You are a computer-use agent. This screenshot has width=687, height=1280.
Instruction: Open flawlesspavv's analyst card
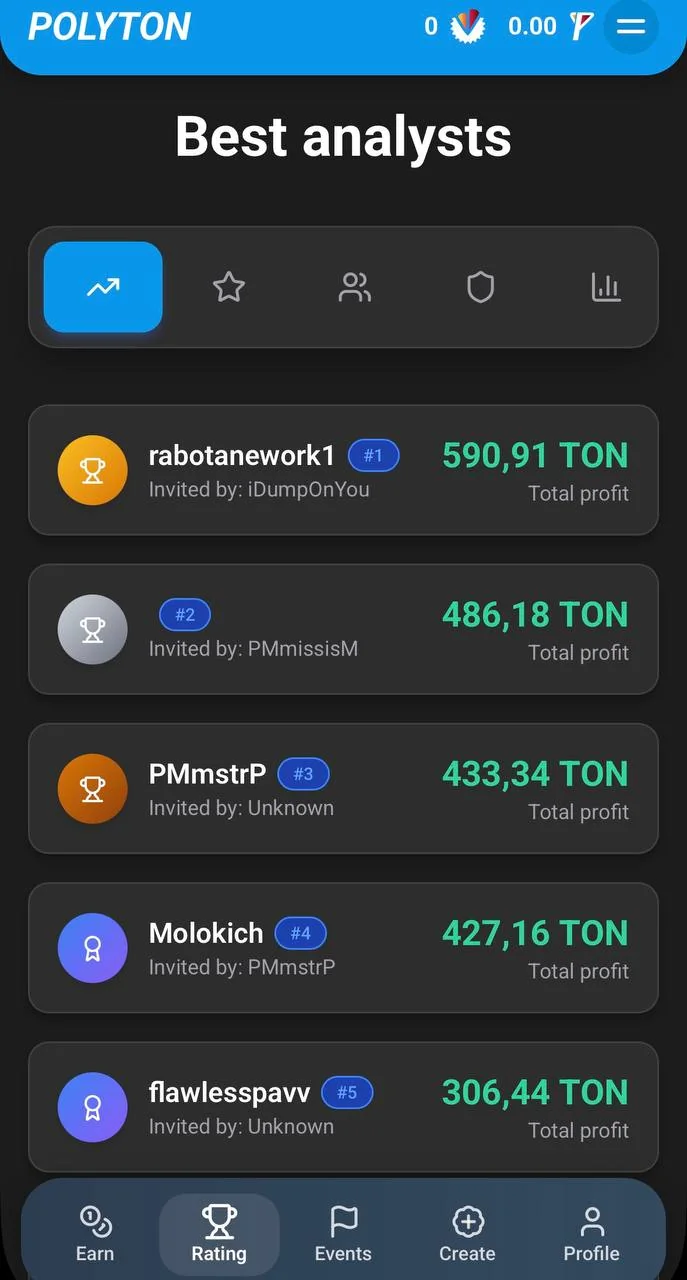pyautogui.click(x=343, y=1106)
